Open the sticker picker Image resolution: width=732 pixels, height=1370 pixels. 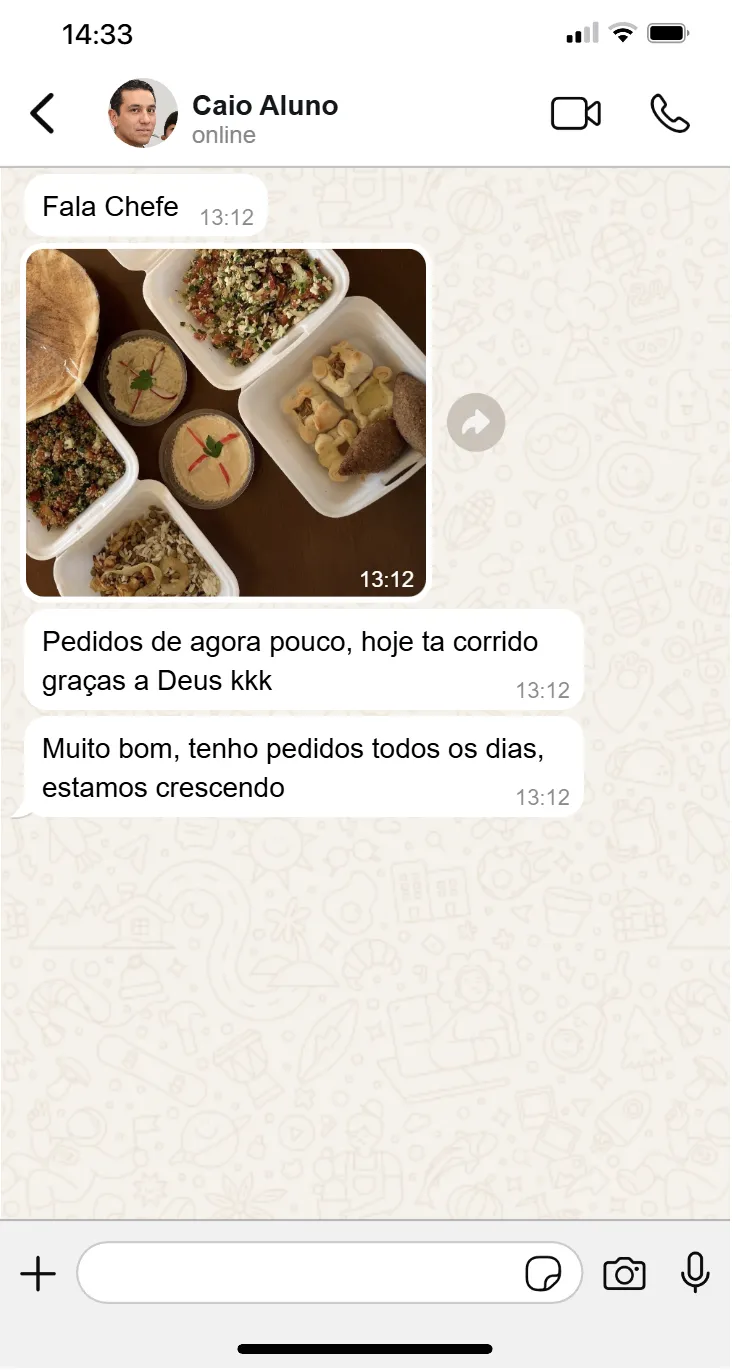543,1274
